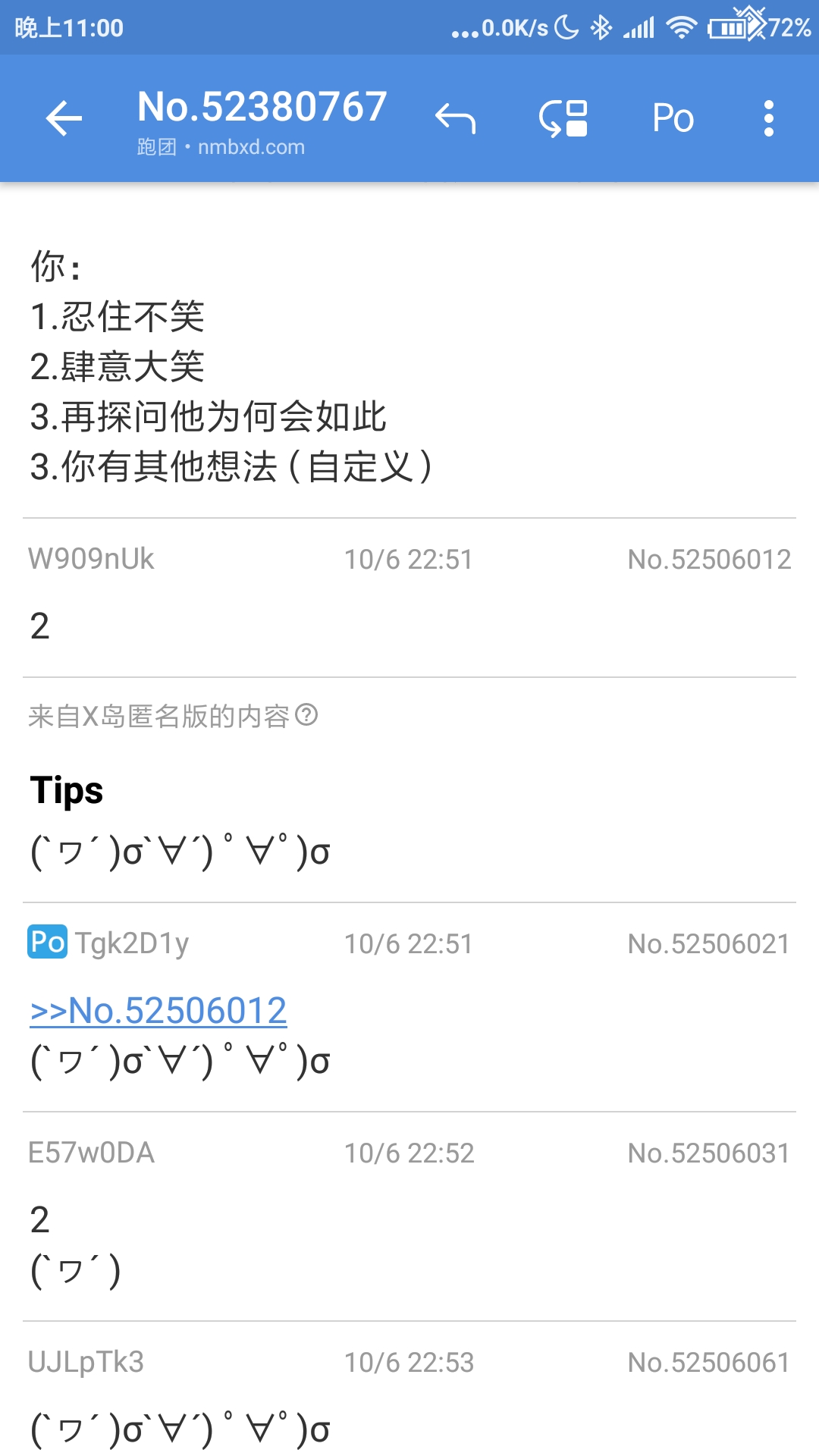Tap the reply arrow in the toolbar
819x1456 pixels.
(455, 119)
